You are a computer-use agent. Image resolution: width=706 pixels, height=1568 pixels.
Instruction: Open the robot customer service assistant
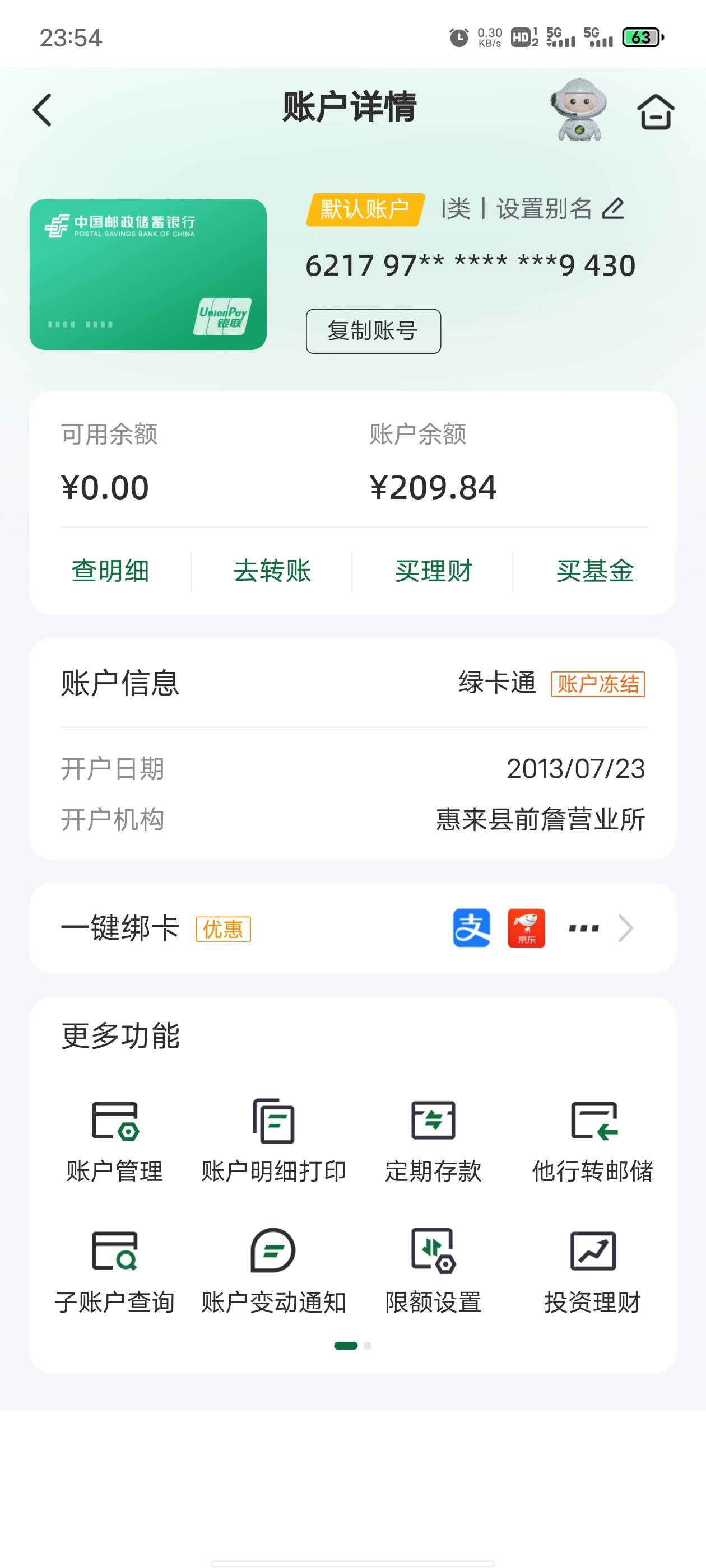pyautogui.click(x=578, y=110)
